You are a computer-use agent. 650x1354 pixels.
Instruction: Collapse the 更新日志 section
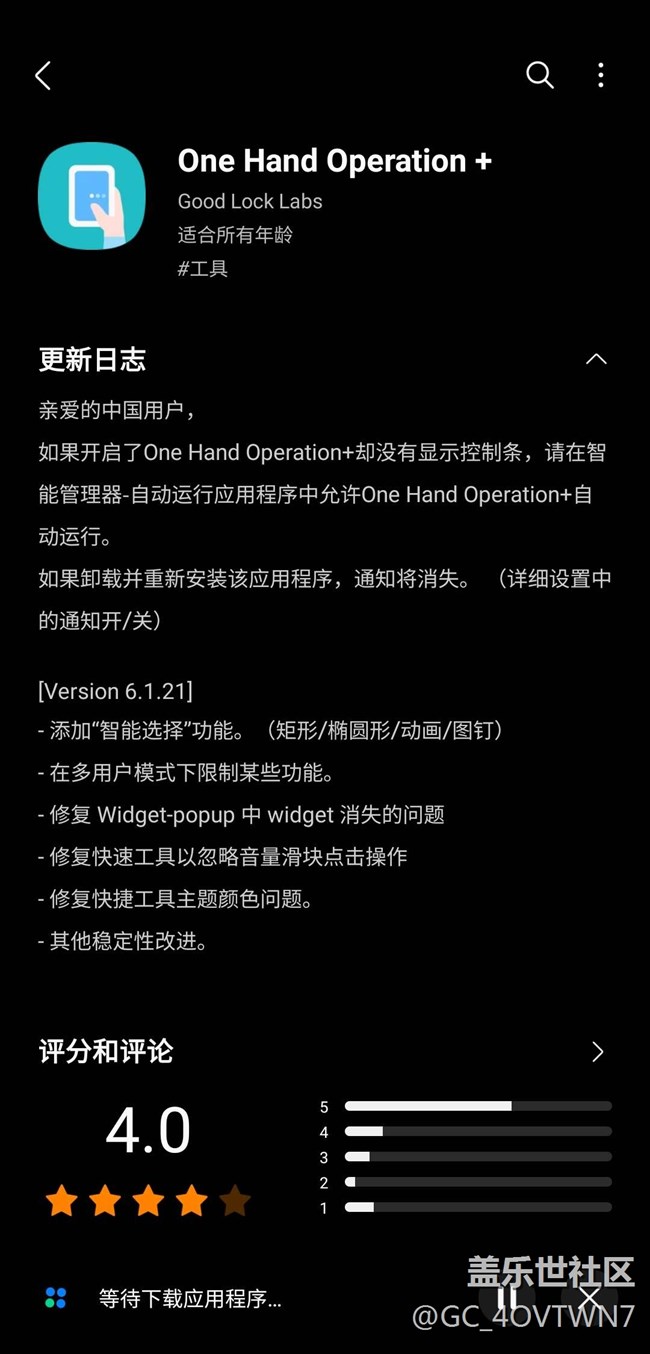[x=596, y=359]
